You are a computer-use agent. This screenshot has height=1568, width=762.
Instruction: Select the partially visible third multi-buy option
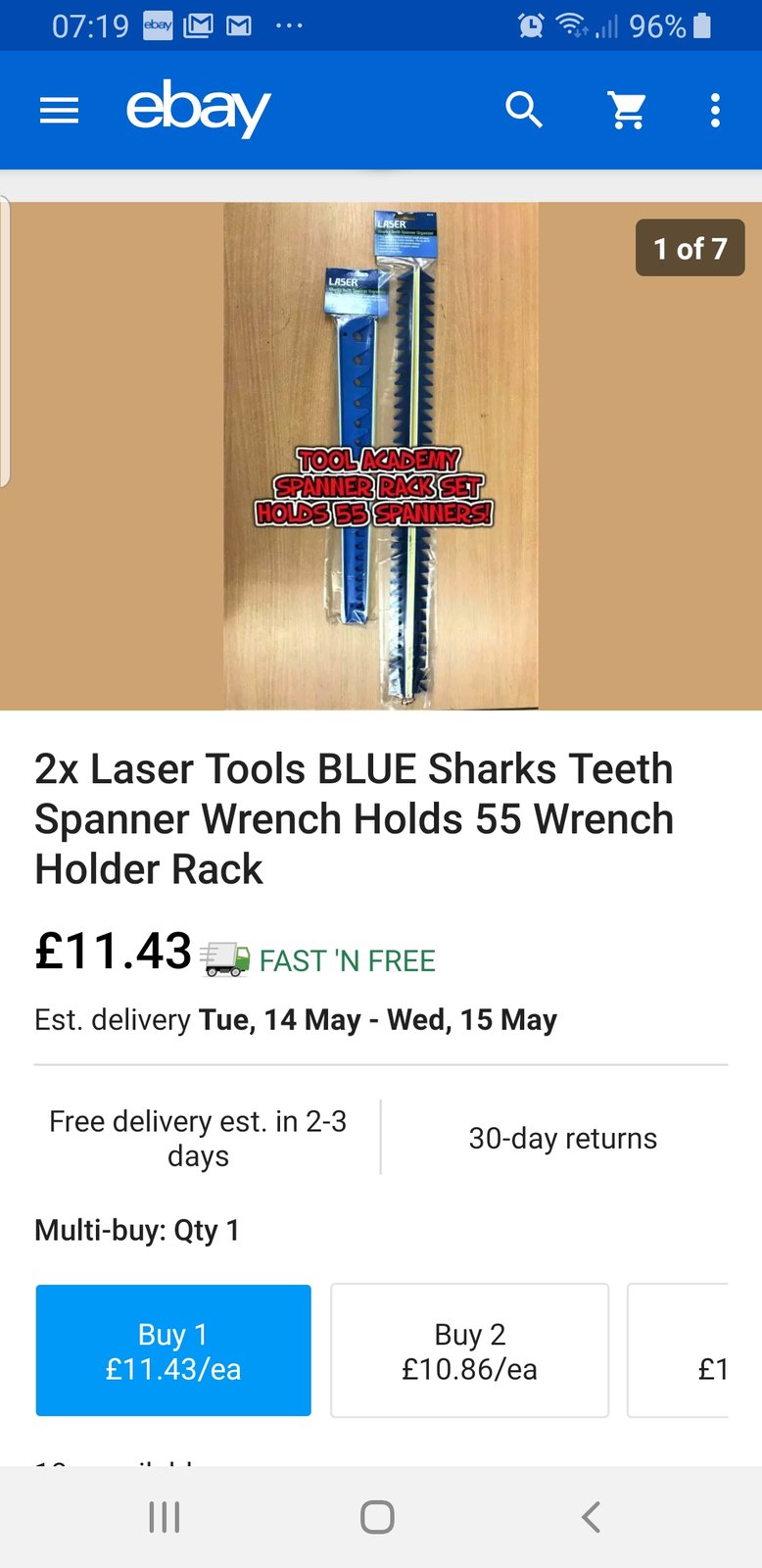686,1350
